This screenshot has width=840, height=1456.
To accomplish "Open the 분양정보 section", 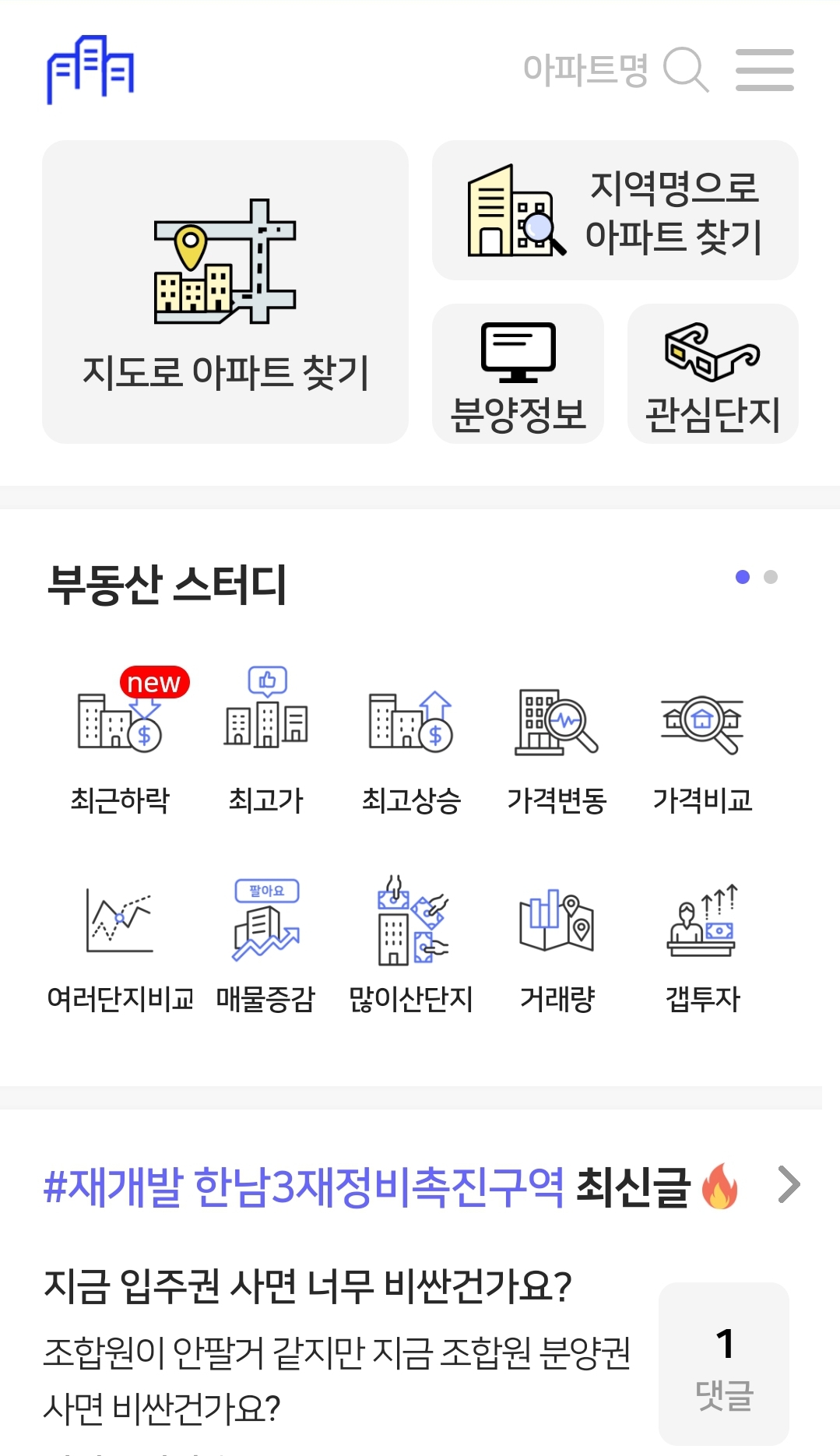I will [518, 374].
